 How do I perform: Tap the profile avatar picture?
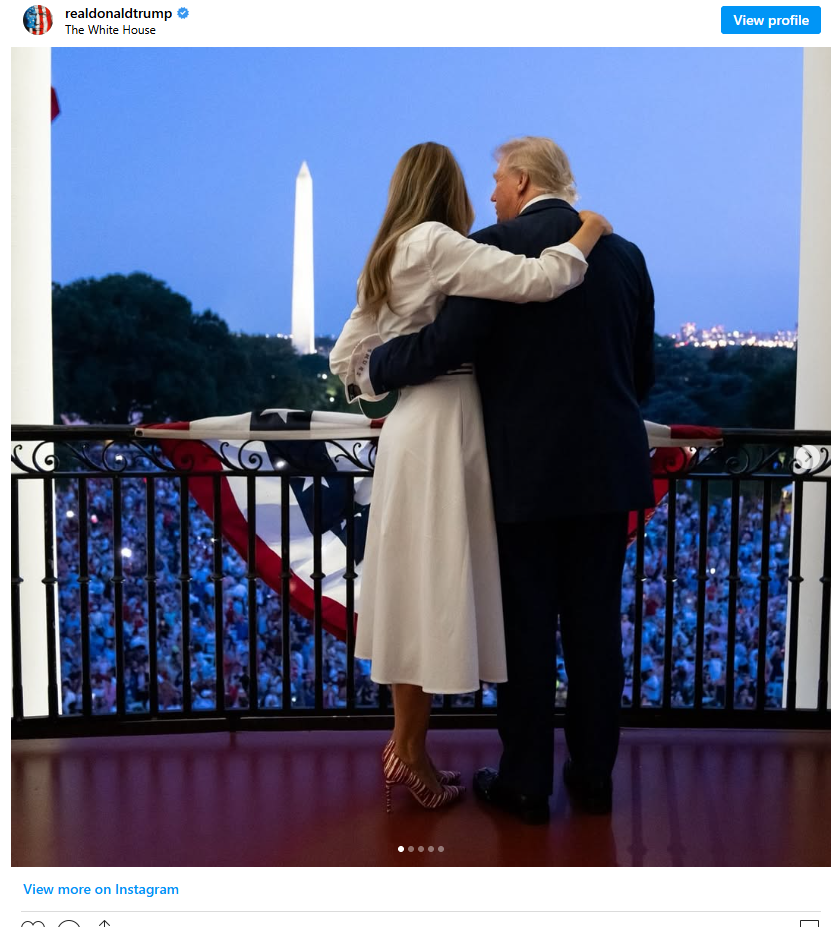pyautogui.click(x=38, y=20)
